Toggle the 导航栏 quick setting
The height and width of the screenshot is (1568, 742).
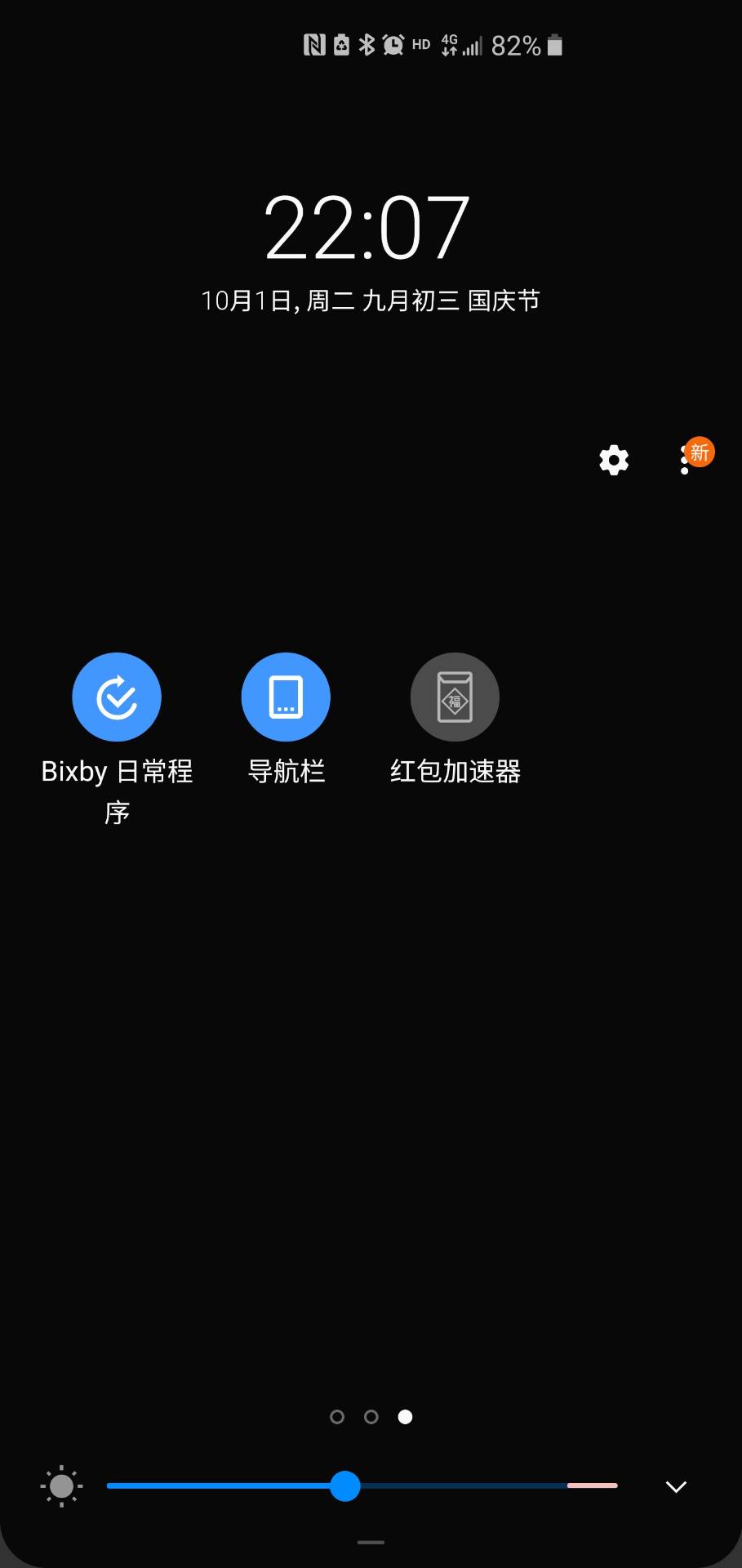(286, 697)
